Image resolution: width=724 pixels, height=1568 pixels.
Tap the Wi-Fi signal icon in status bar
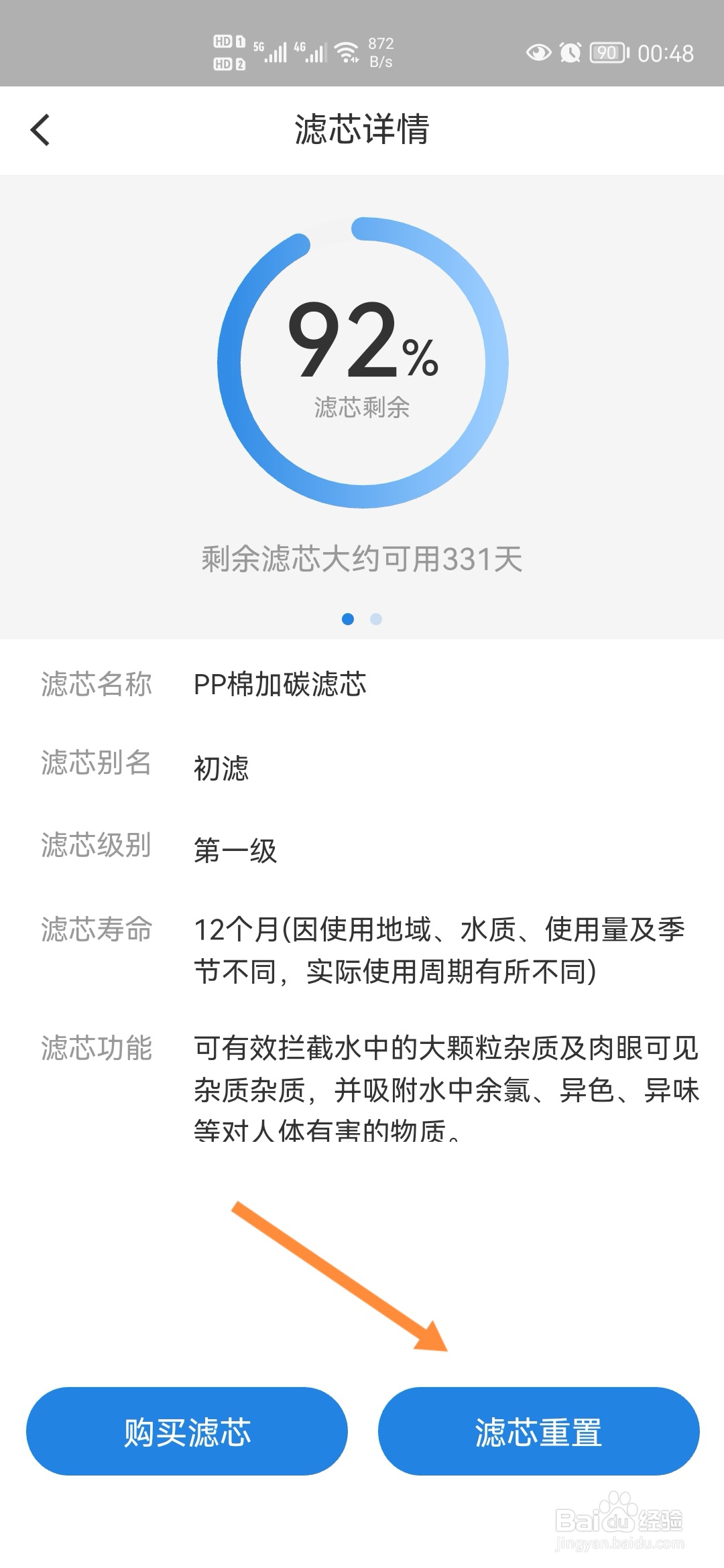pyautogui.click(x=348, y=50)
